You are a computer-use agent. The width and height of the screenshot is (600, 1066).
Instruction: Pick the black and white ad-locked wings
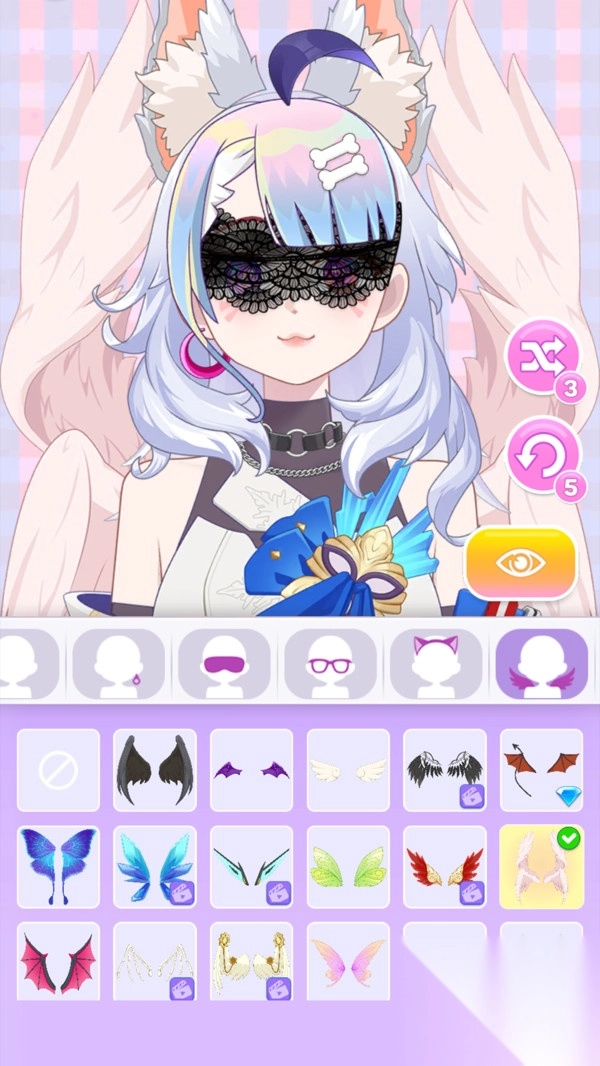coord(444,770)
